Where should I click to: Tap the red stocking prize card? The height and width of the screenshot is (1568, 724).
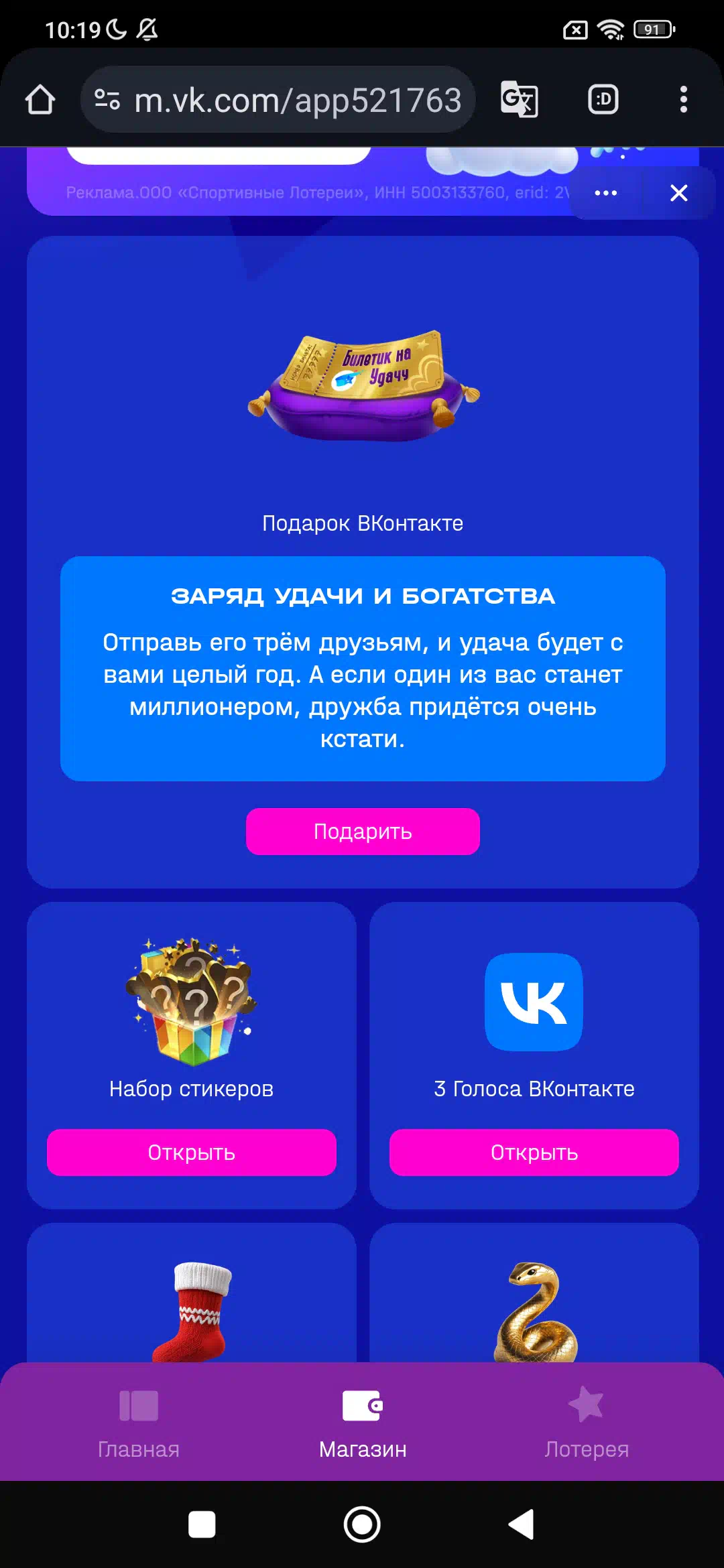(x=192, y=1293)
